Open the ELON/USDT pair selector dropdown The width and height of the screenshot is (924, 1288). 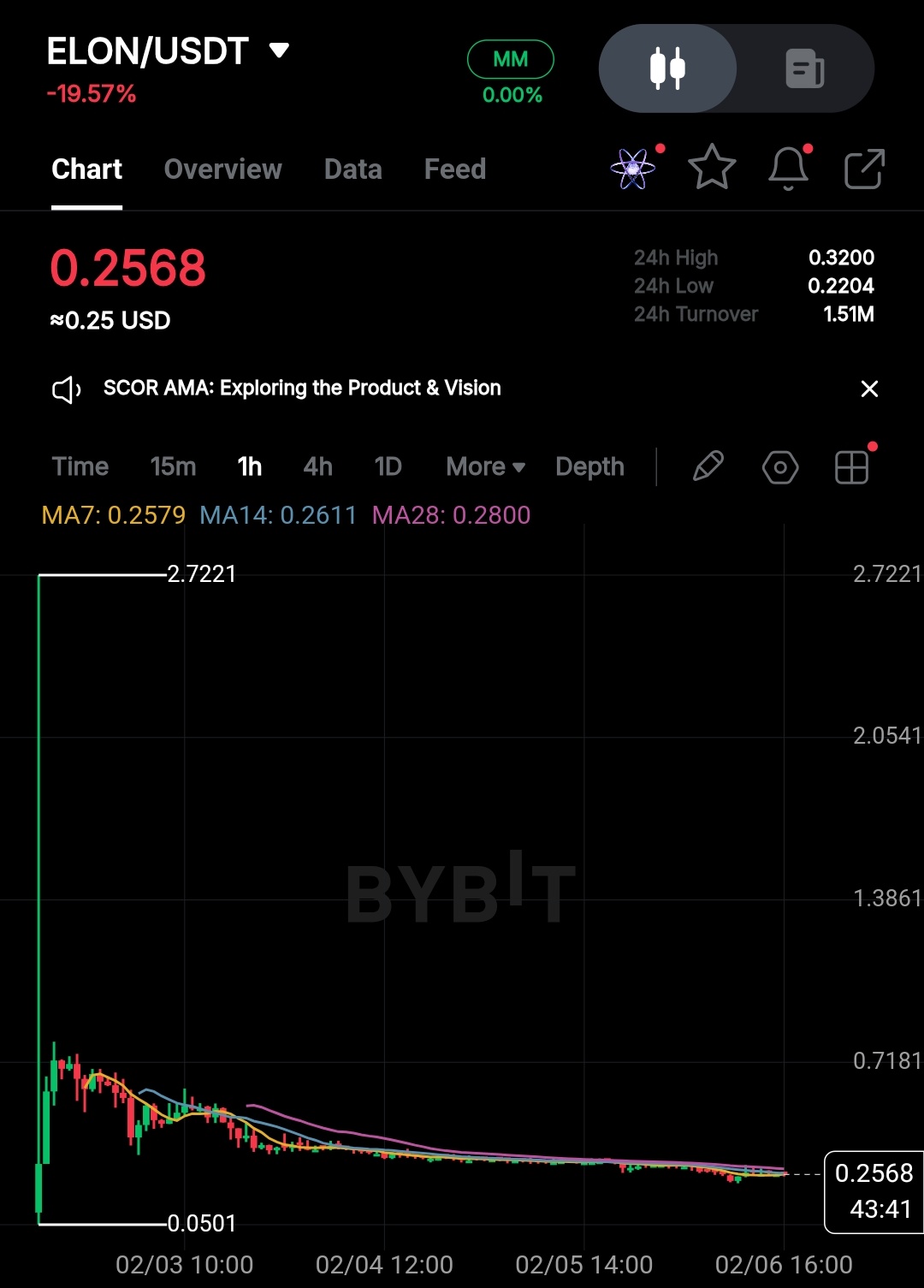pyautogui.click(x=279, y=50)
